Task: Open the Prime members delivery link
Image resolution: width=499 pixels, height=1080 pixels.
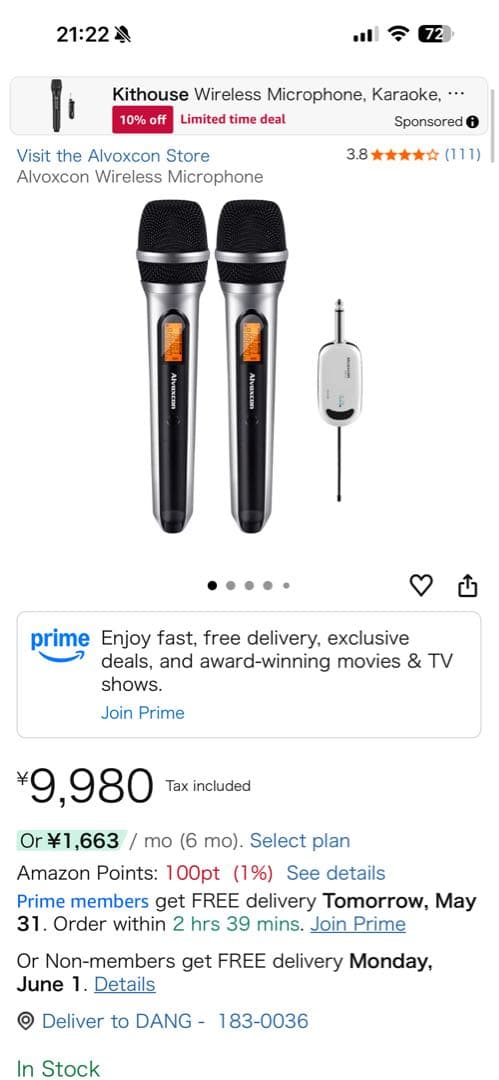Action: (x=83, y=901)
